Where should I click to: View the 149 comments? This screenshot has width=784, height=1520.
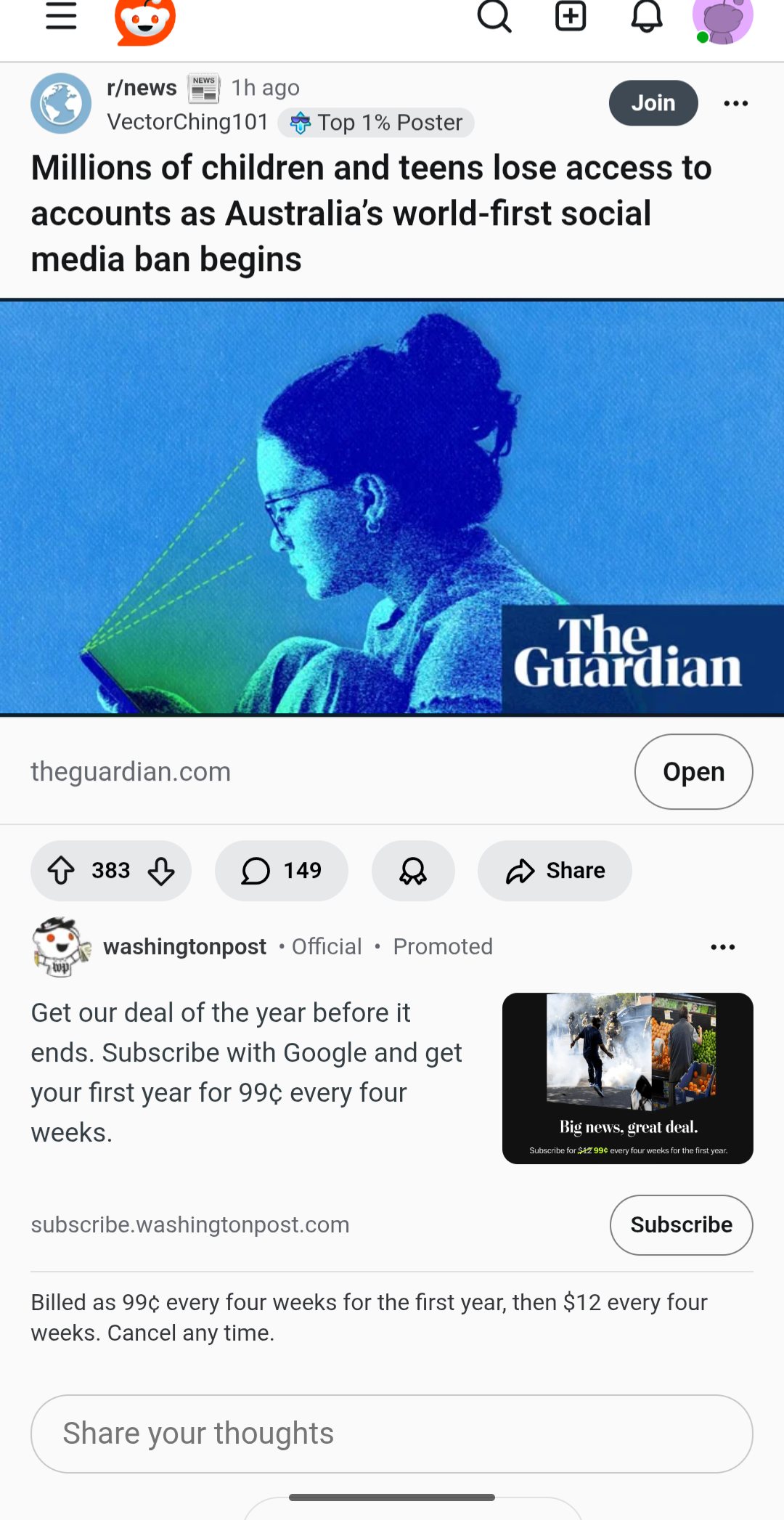281,871
